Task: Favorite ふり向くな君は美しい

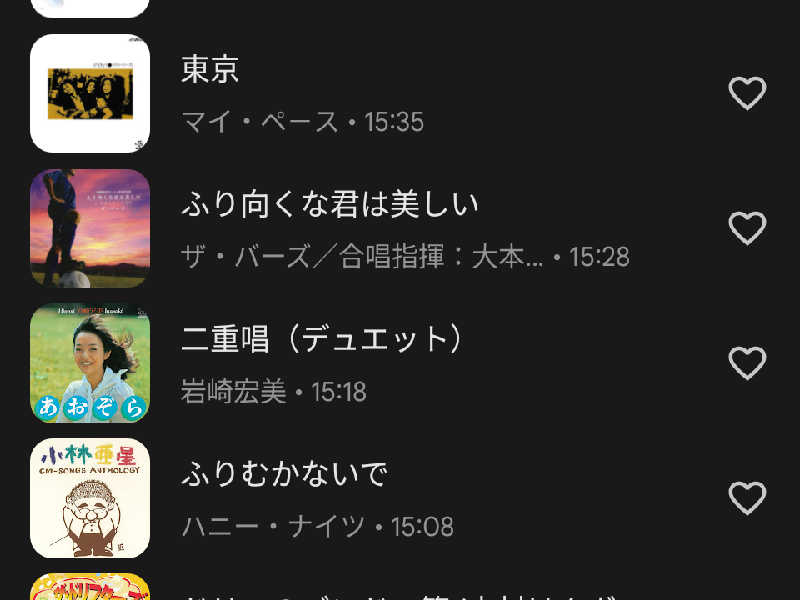Action: coord(747,228)
